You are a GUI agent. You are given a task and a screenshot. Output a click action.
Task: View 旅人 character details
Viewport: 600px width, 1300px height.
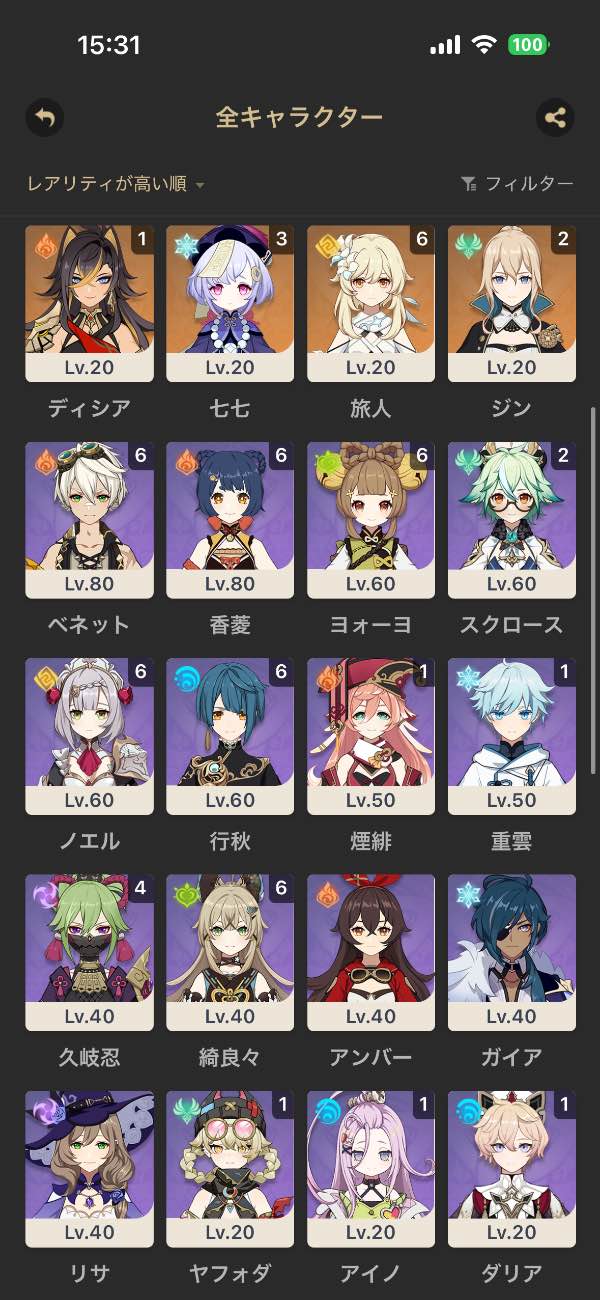pos(371,303)
